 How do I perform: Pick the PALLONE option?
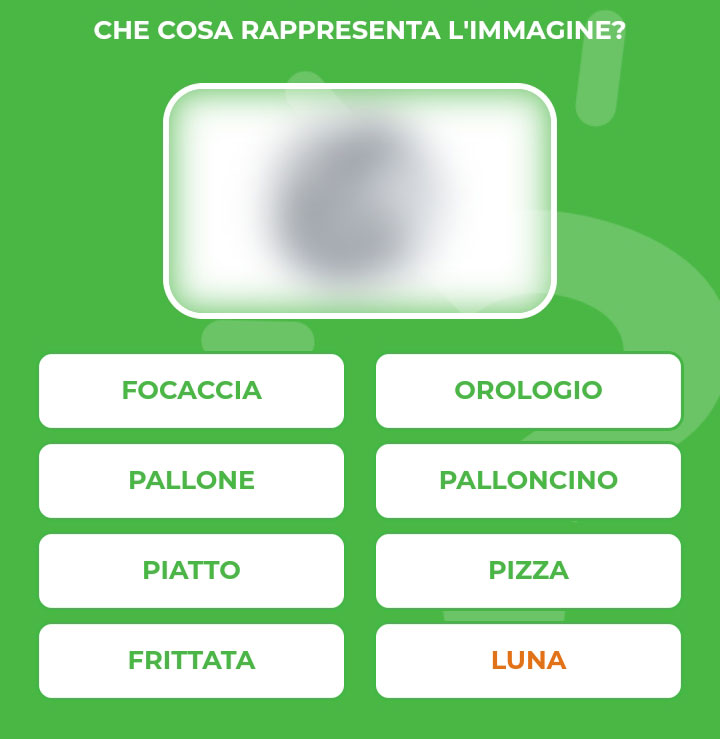click(191, 480)
